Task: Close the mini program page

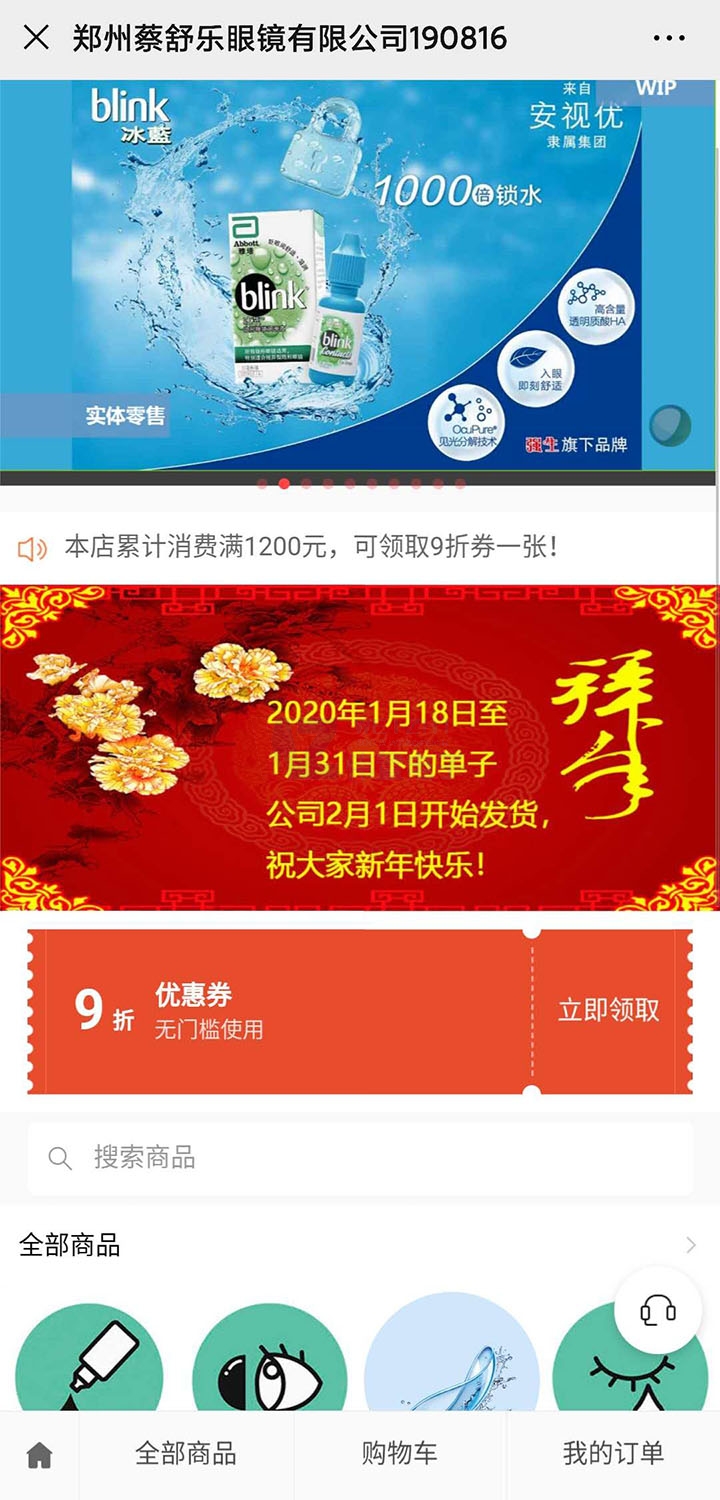Action: [36, 38]
